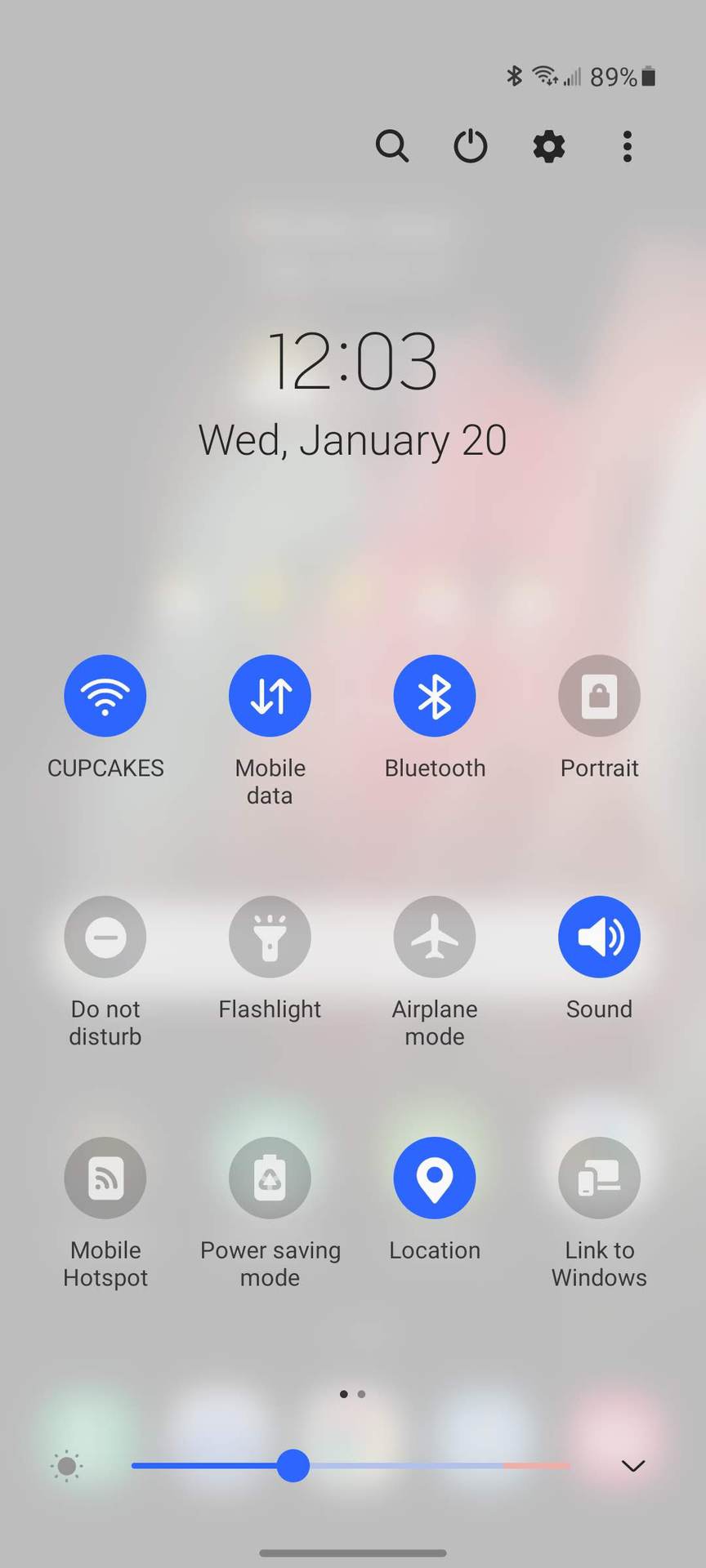Toggle Link to Windows
Viewport: 706px width, 1568px height.
599,1178
